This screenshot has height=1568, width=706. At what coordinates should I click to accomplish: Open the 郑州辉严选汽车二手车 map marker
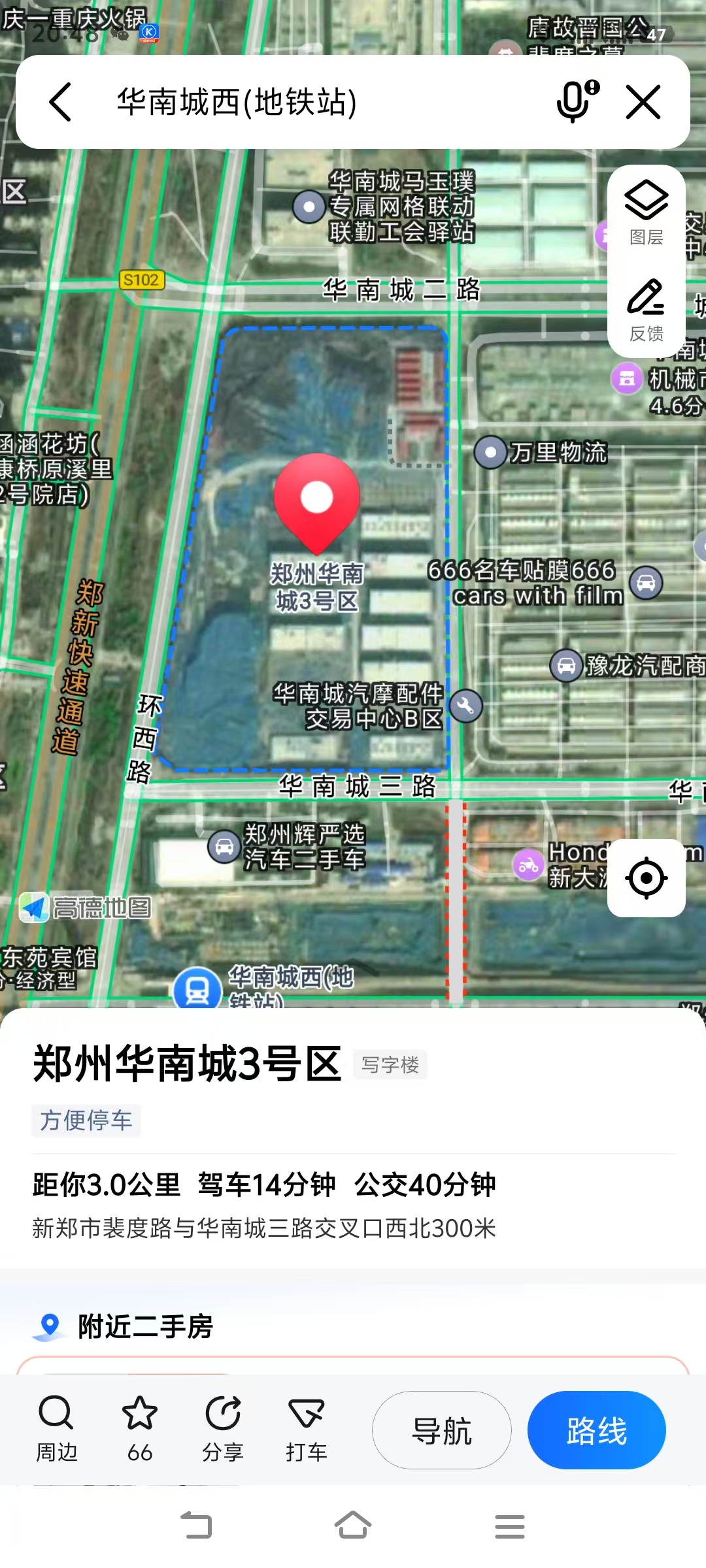click(224, 846)
